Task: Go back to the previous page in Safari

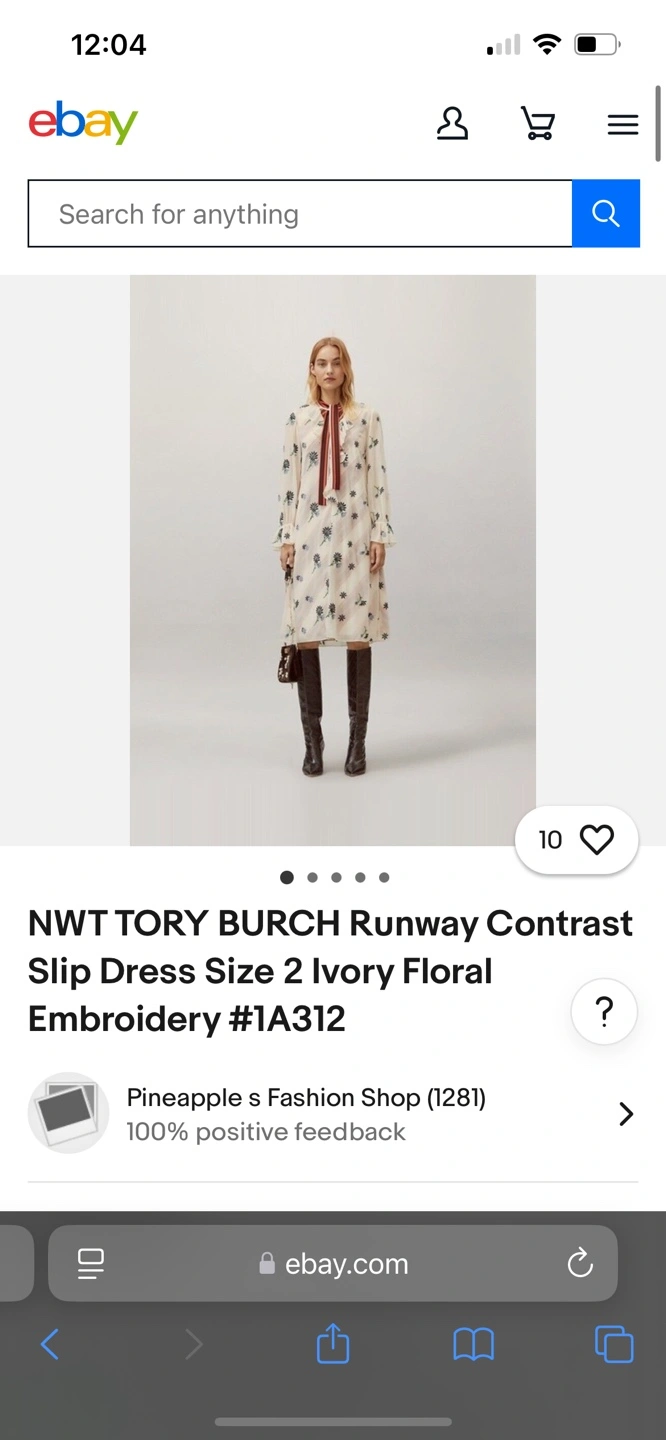Action: tap(50, 1345)
